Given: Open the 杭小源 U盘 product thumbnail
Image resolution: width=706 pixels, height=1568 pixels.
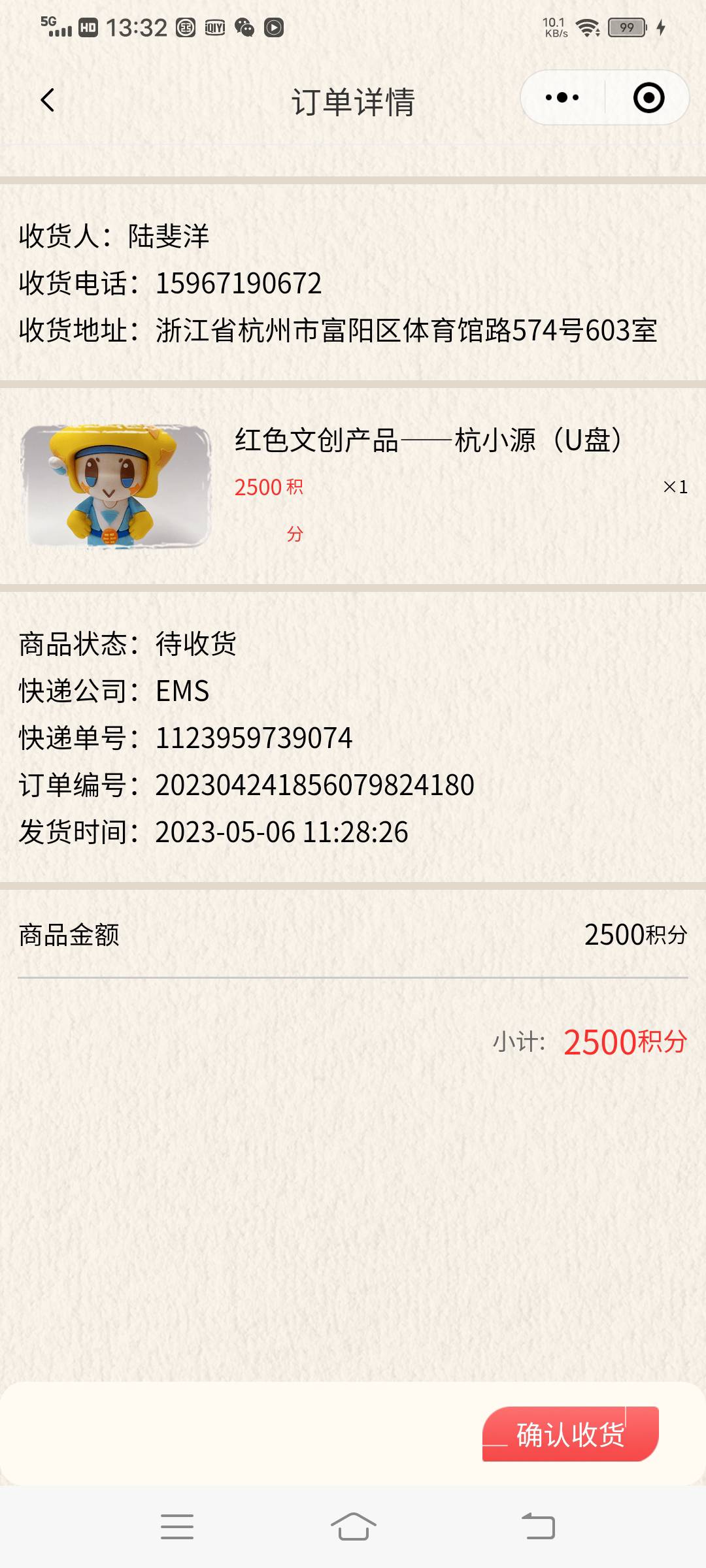Looking at the screenshot, I should [116, 487].
